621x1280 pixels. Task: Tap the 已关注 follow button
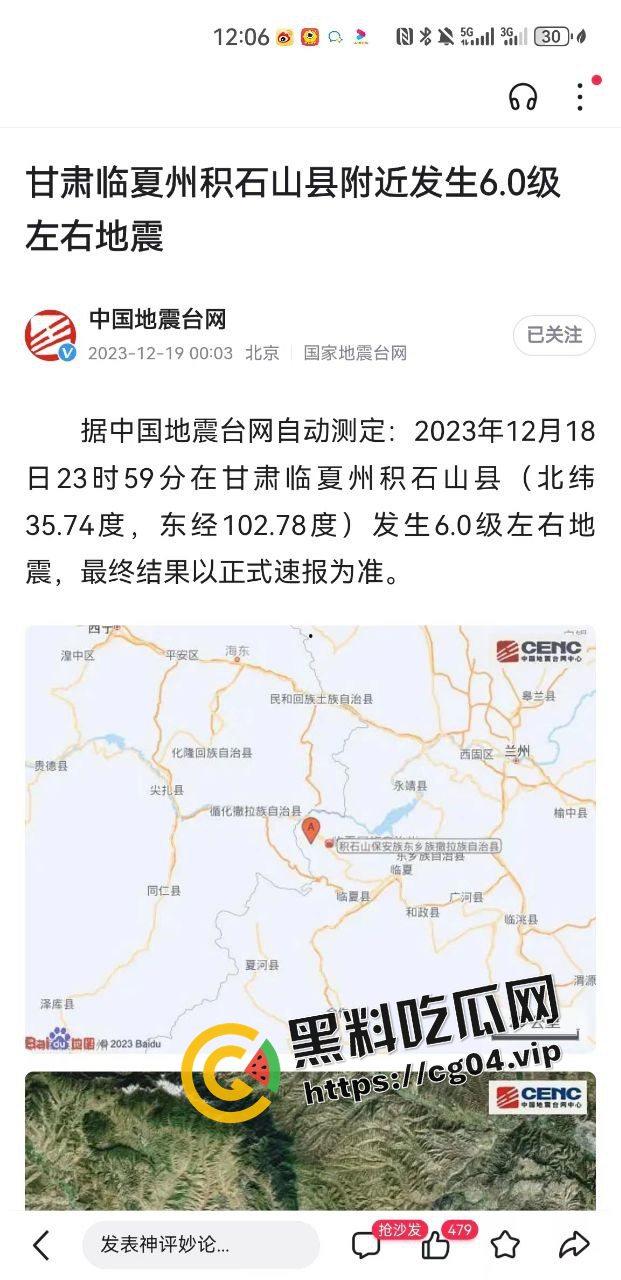pyautogui.click(x=554, y=336)
